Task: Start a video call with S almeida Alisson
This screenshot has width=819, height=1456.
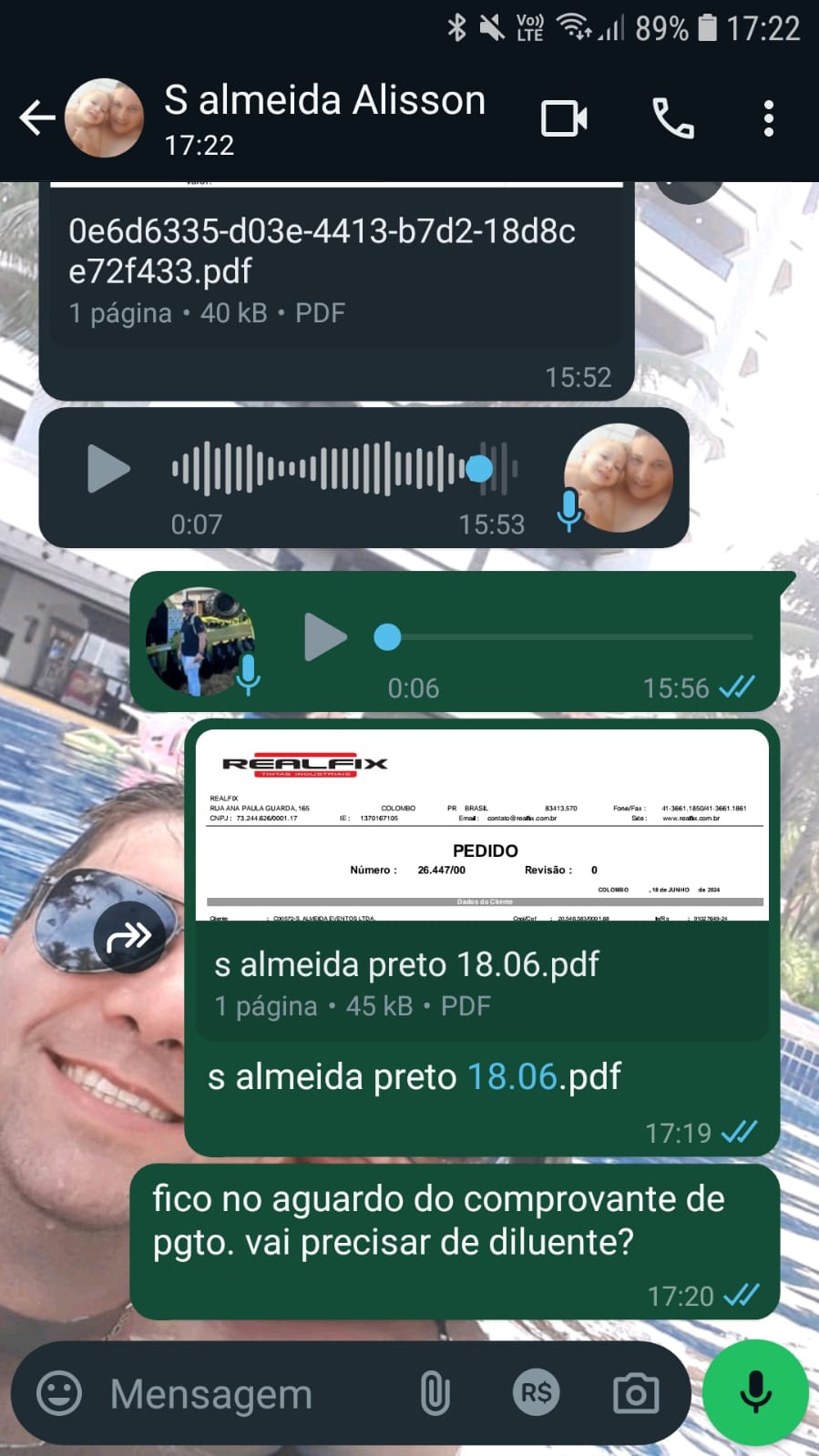Action: coord(564,118)
